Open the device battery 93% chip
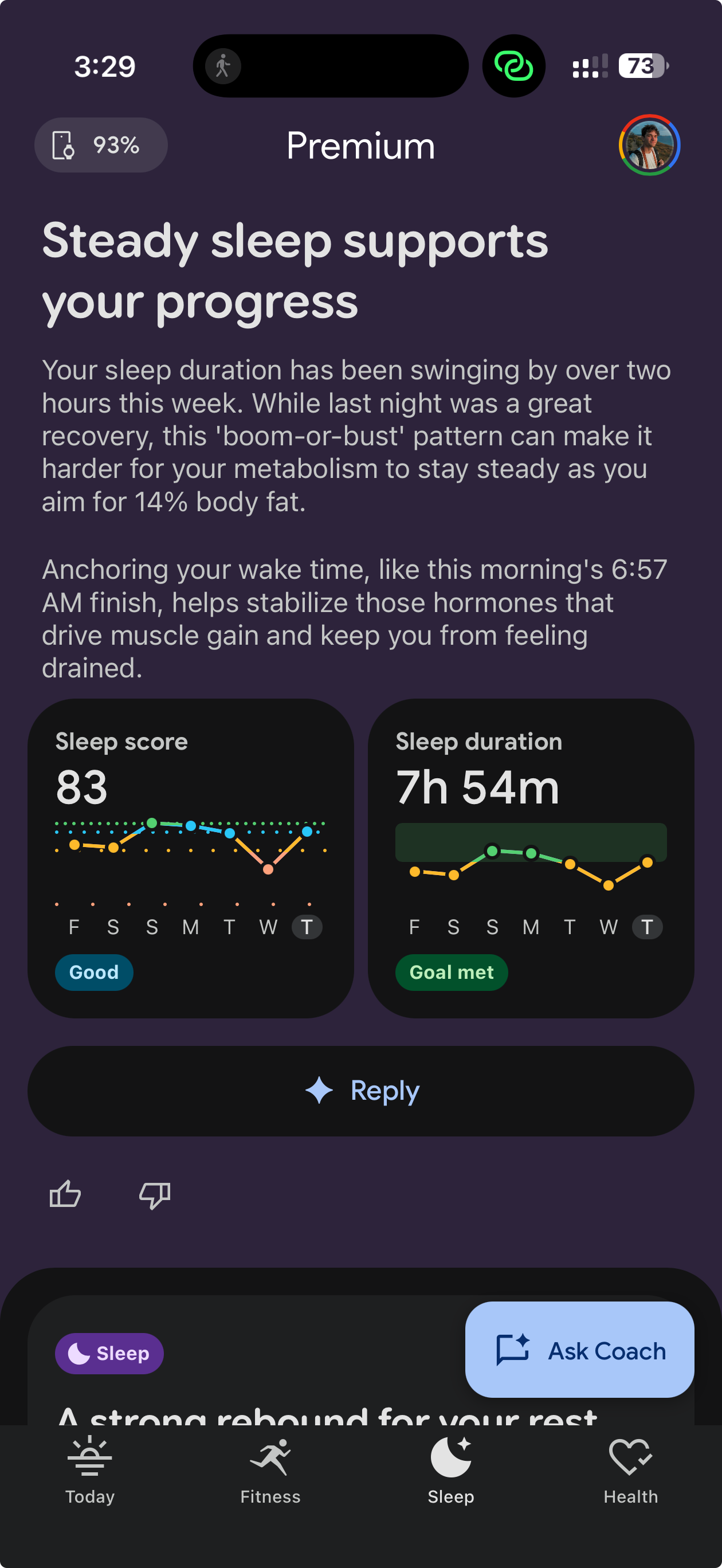This screenshot has height=1568, width=722. (101, 145)
